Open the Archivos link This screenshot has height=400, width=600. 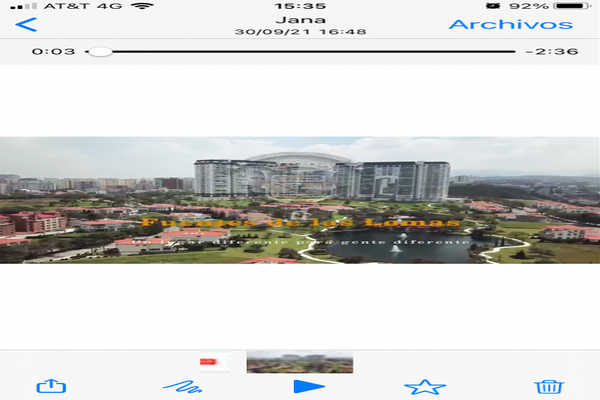[x=510, y=25]
